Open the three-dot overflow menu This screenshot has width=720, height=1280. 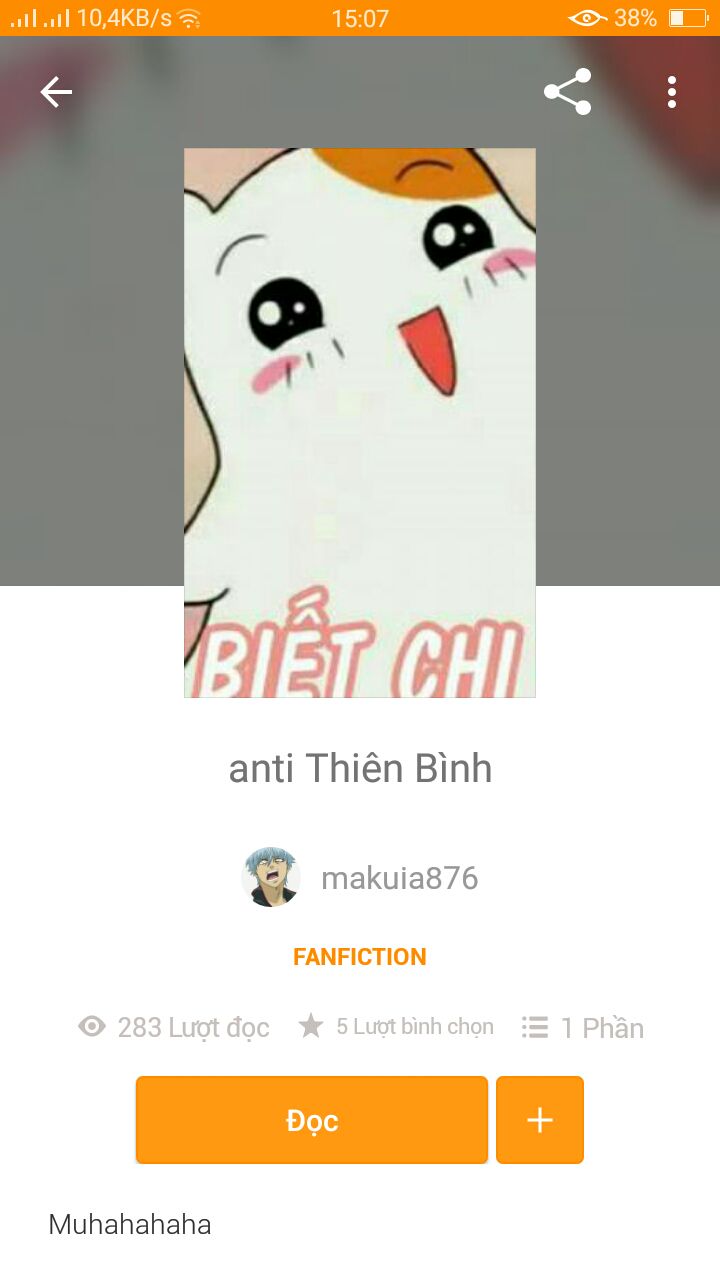click(672, 92)
